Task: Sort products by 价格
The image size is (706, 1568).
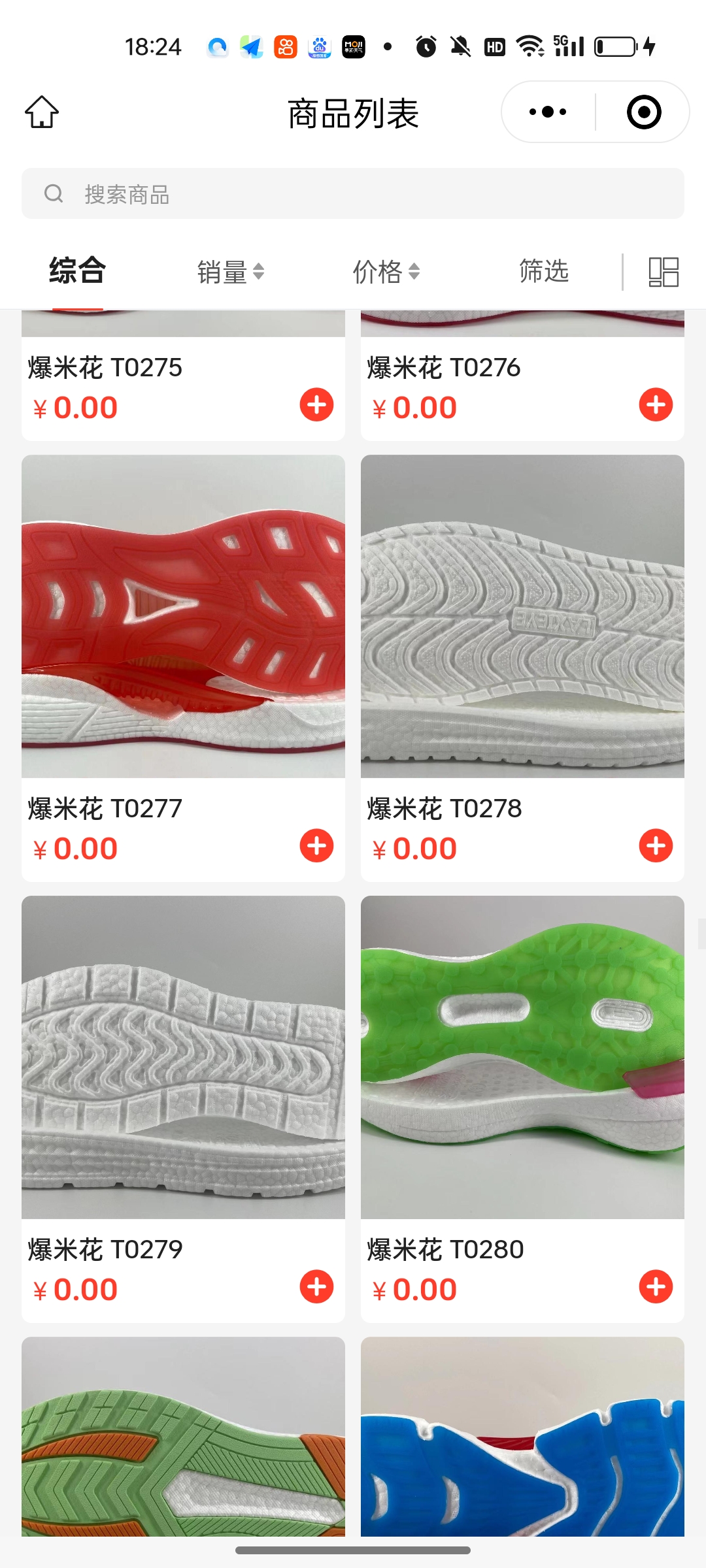Action: 386,271
